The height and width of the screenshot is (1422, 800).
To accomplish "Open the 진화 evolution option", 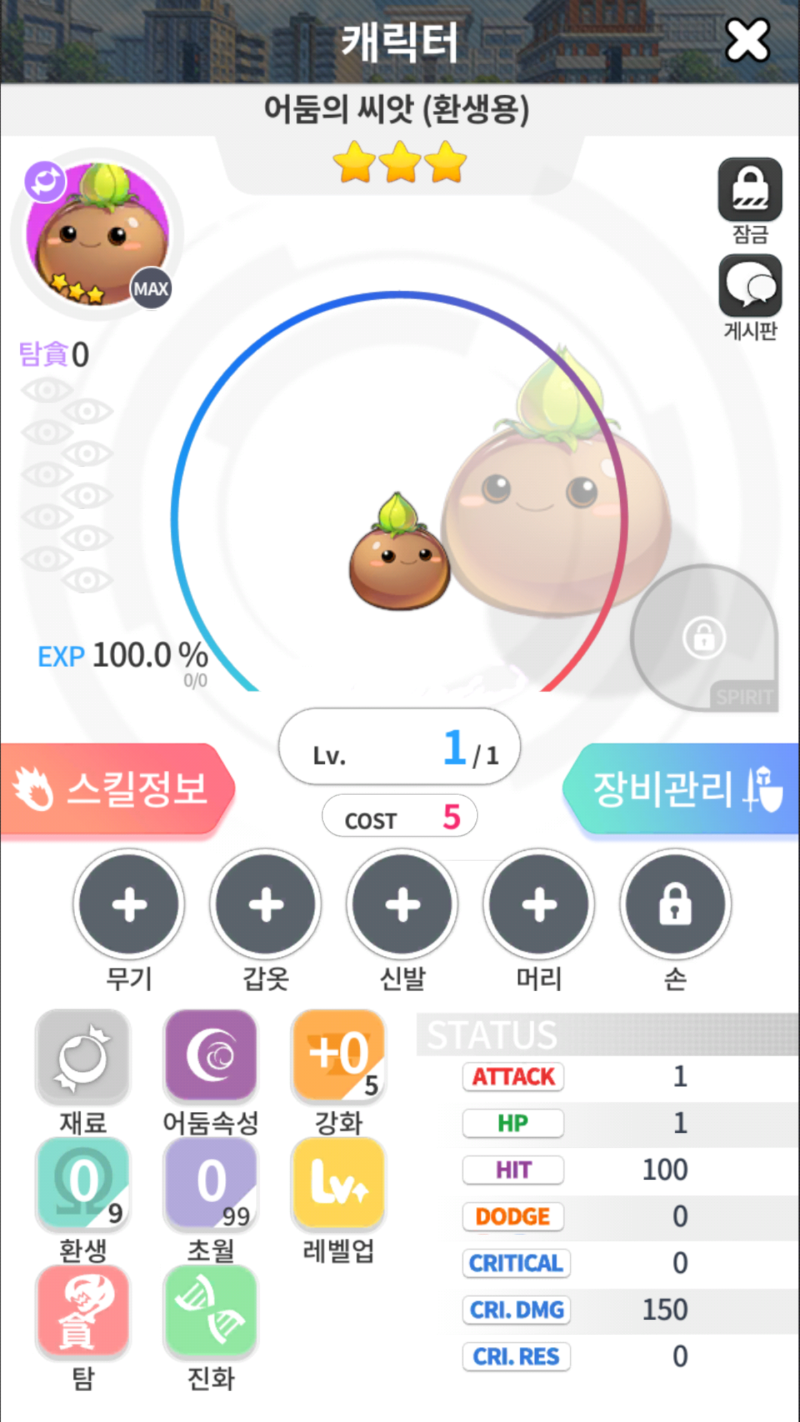I will point(210,1312).
